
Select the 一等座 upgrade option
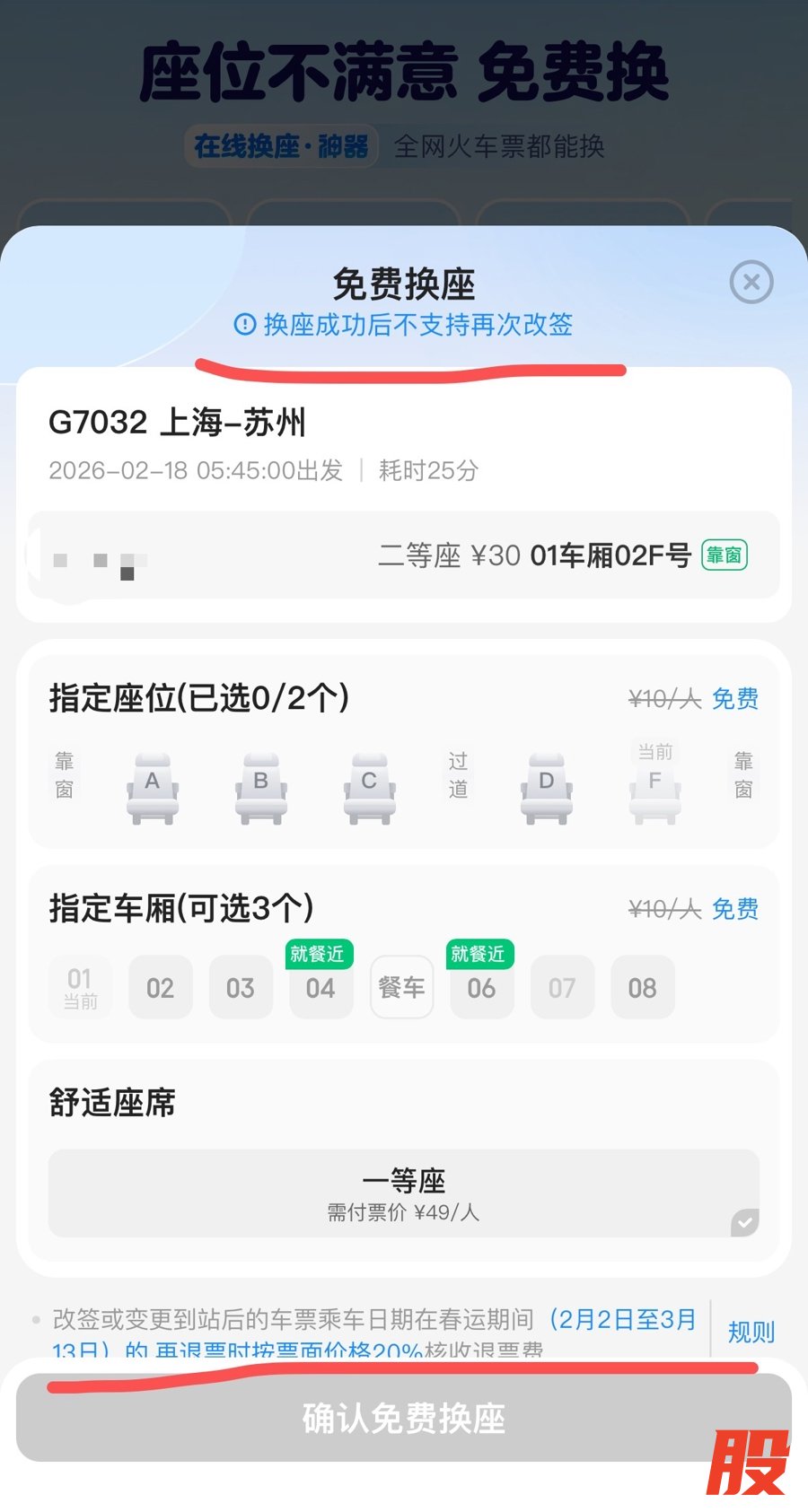pyautogui.click(x=404, y=1193)
